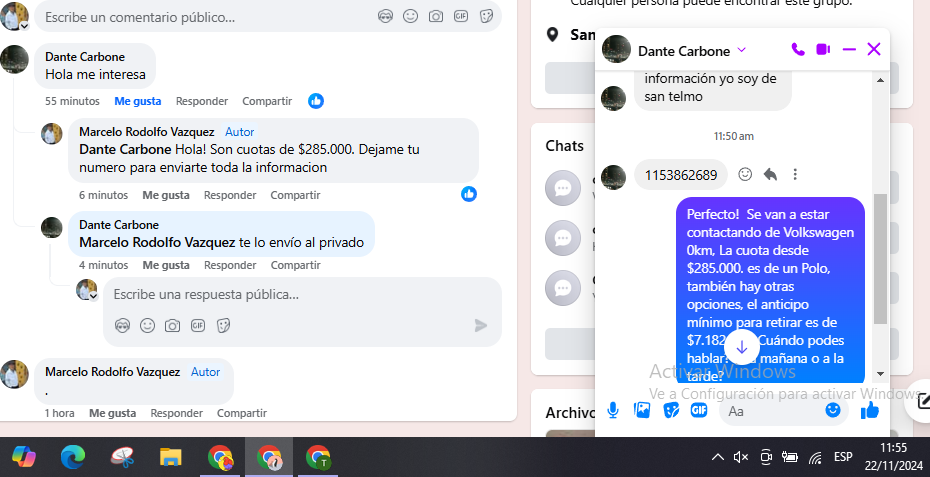
Task: Tap the Escribe un comentario público field
Action: click(200, 17)
